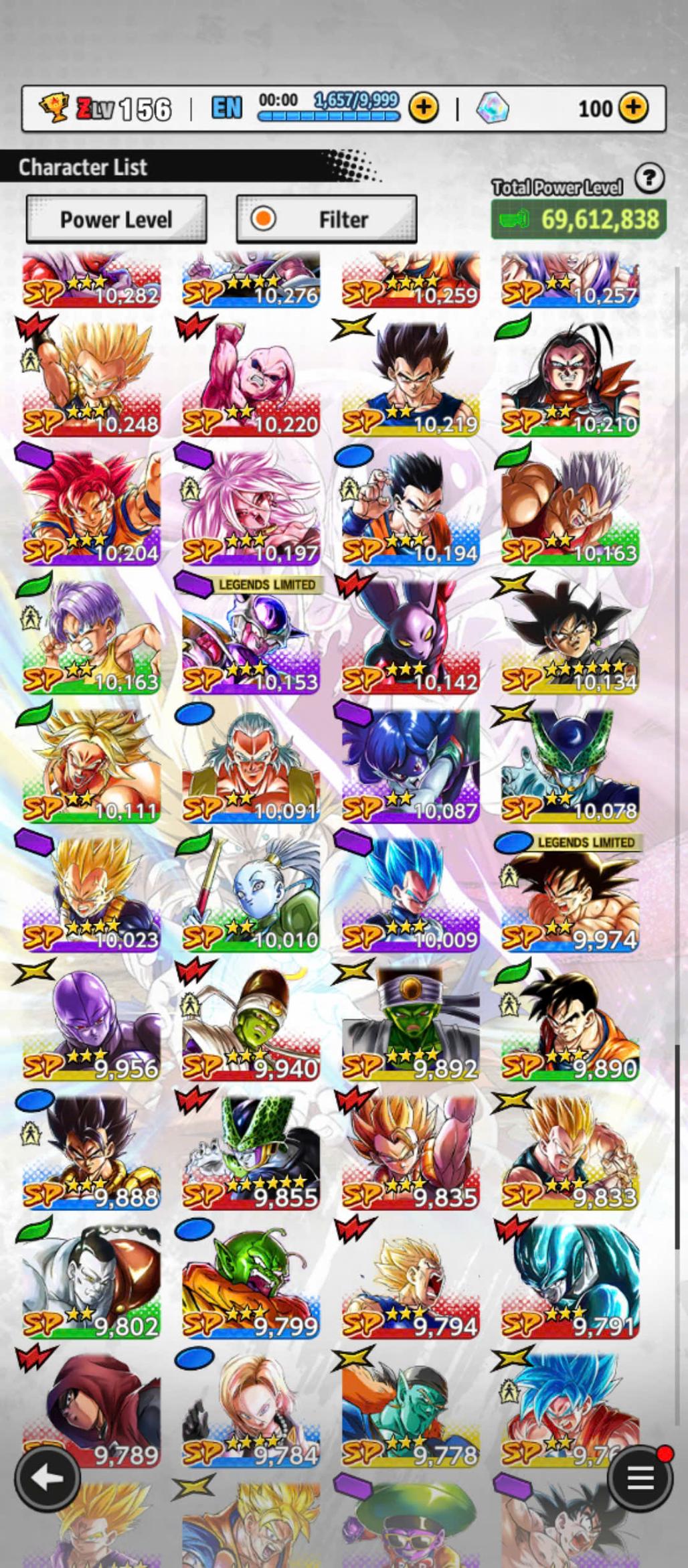Open the Power Level sort button
688x1568 pixels.
(116, 219)
